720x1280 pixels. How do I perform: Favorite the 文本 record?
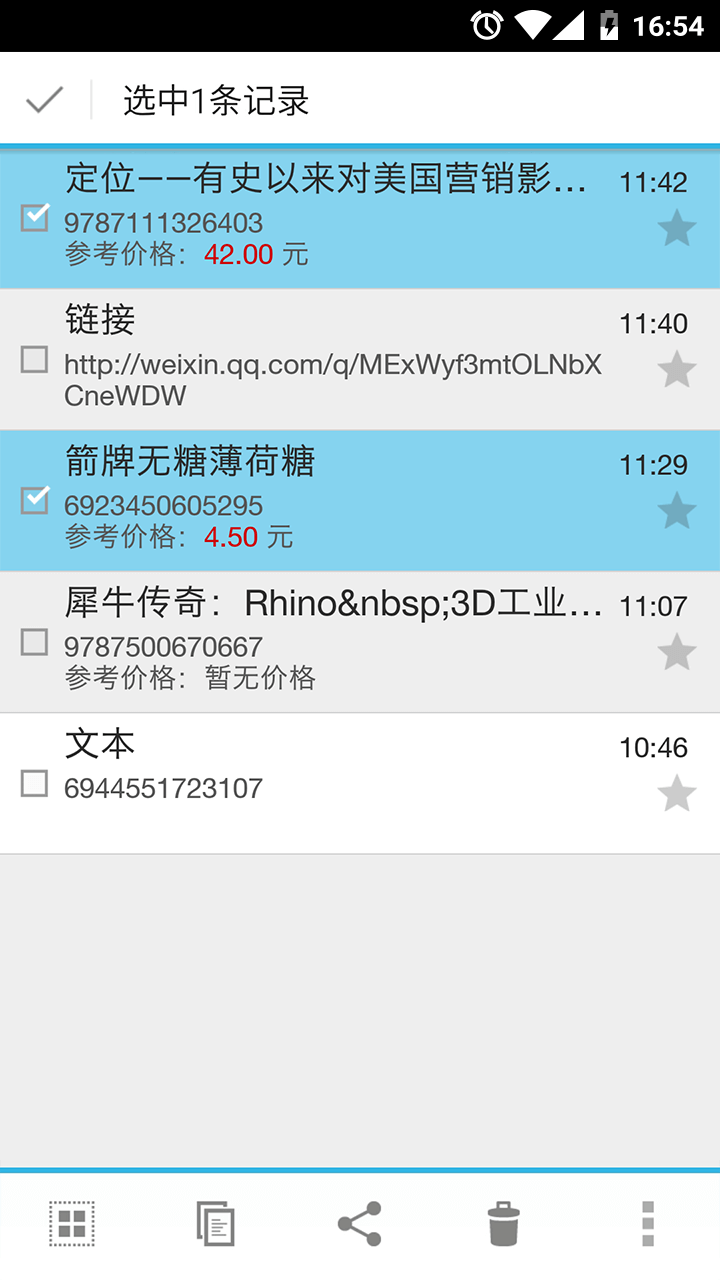677,793
